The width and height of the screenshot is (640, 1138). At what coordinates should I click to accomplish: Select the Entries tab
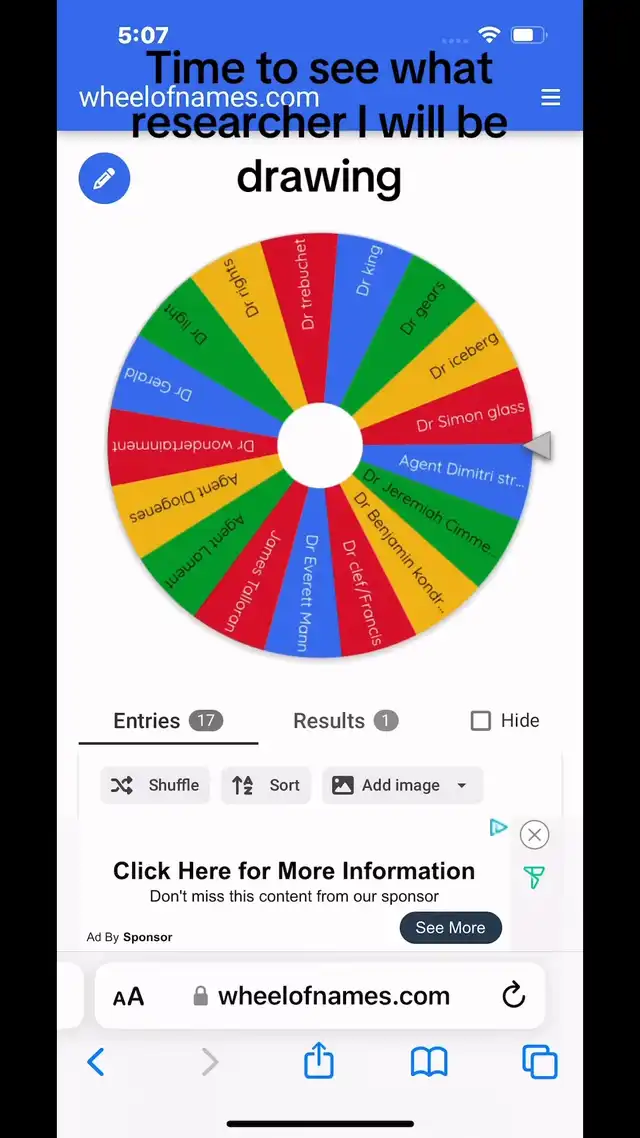click(x=168, y=721)
